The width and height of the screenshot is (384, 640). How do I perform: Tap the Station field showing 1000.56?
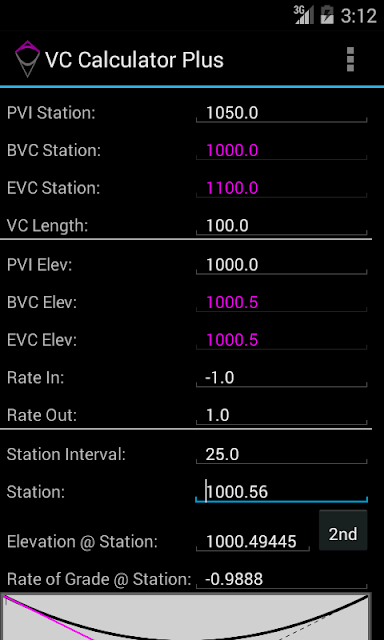point(281,491)
